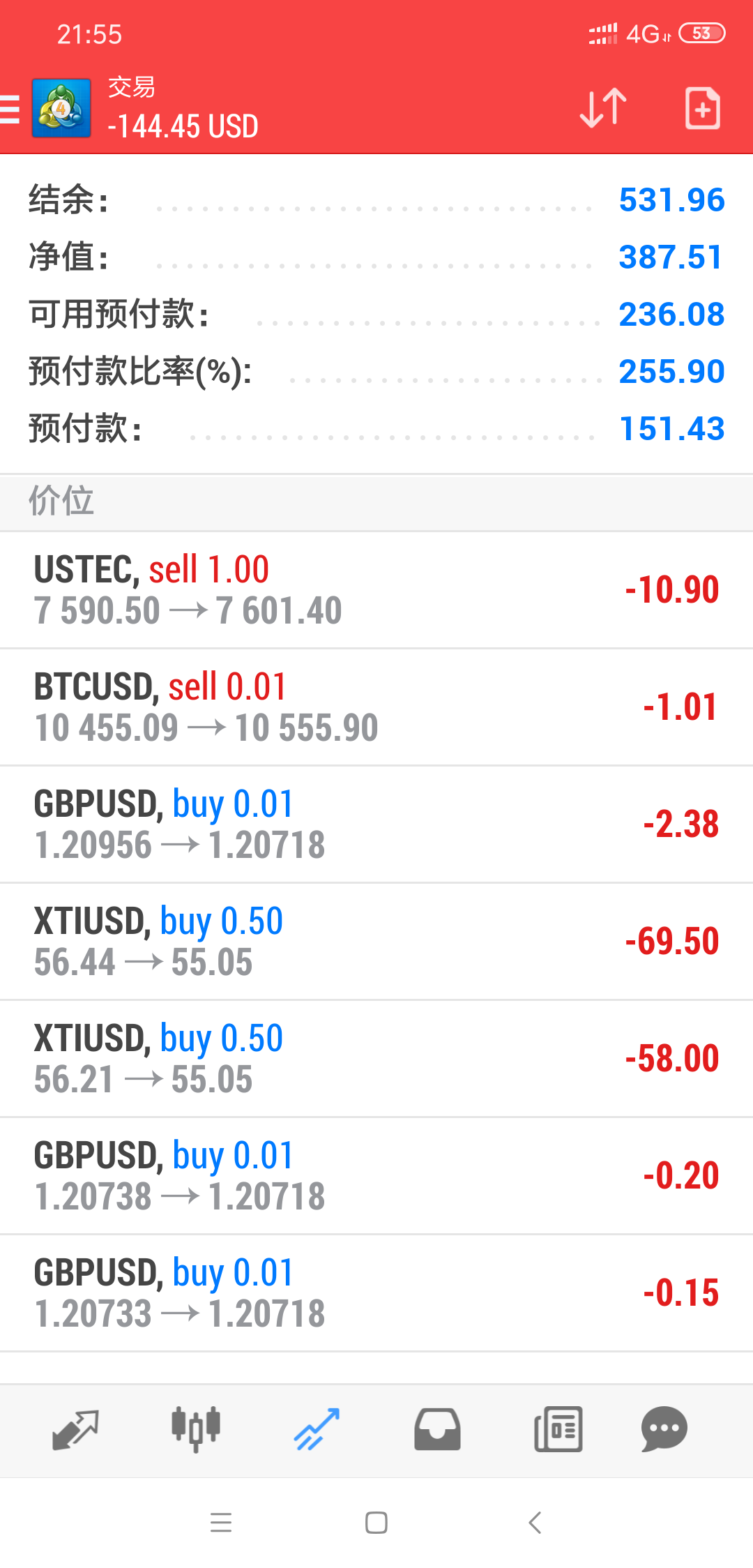Select the GBPUSD position opened at 1.20738
Viewport: 753px width, 1568px height.
point(376,1176)
